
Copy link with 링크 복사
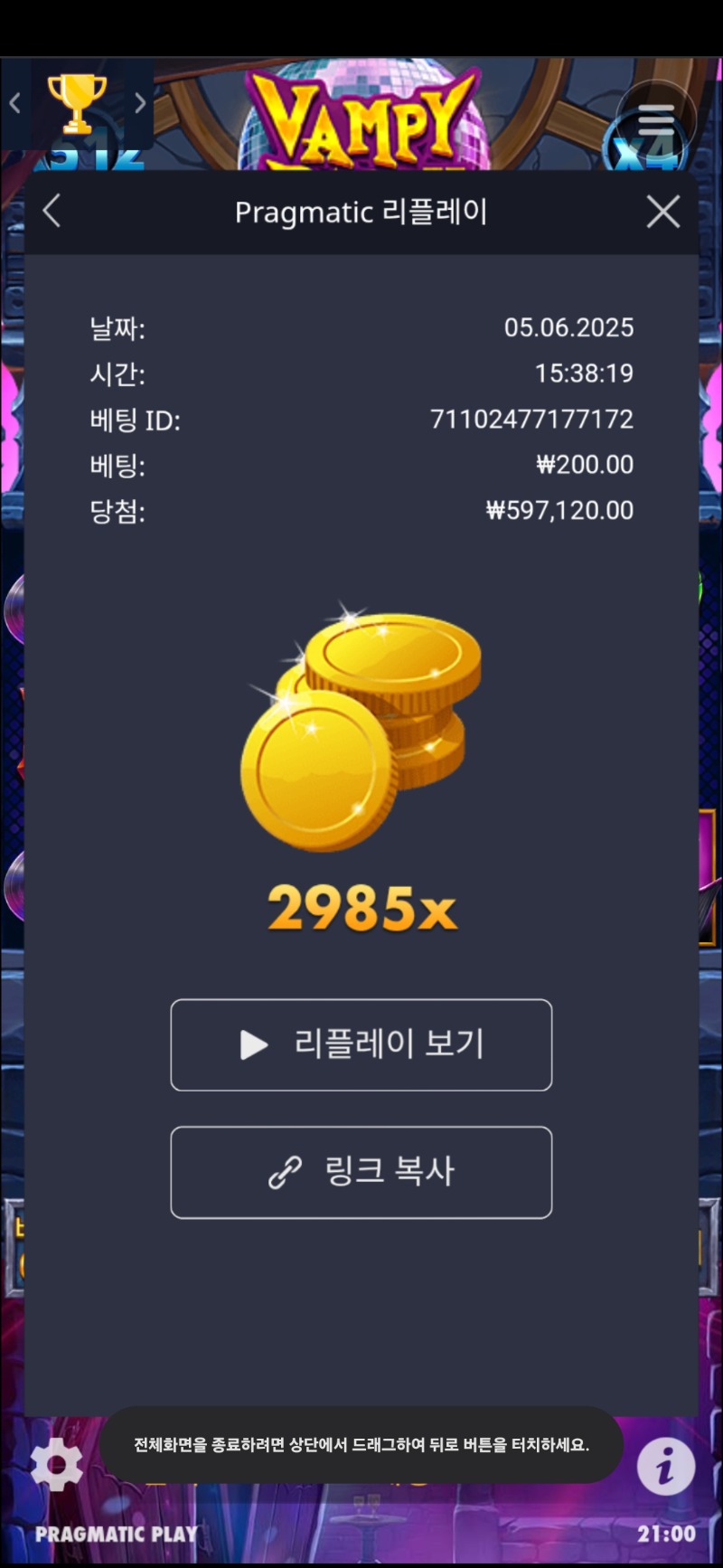click(361, 1172)
